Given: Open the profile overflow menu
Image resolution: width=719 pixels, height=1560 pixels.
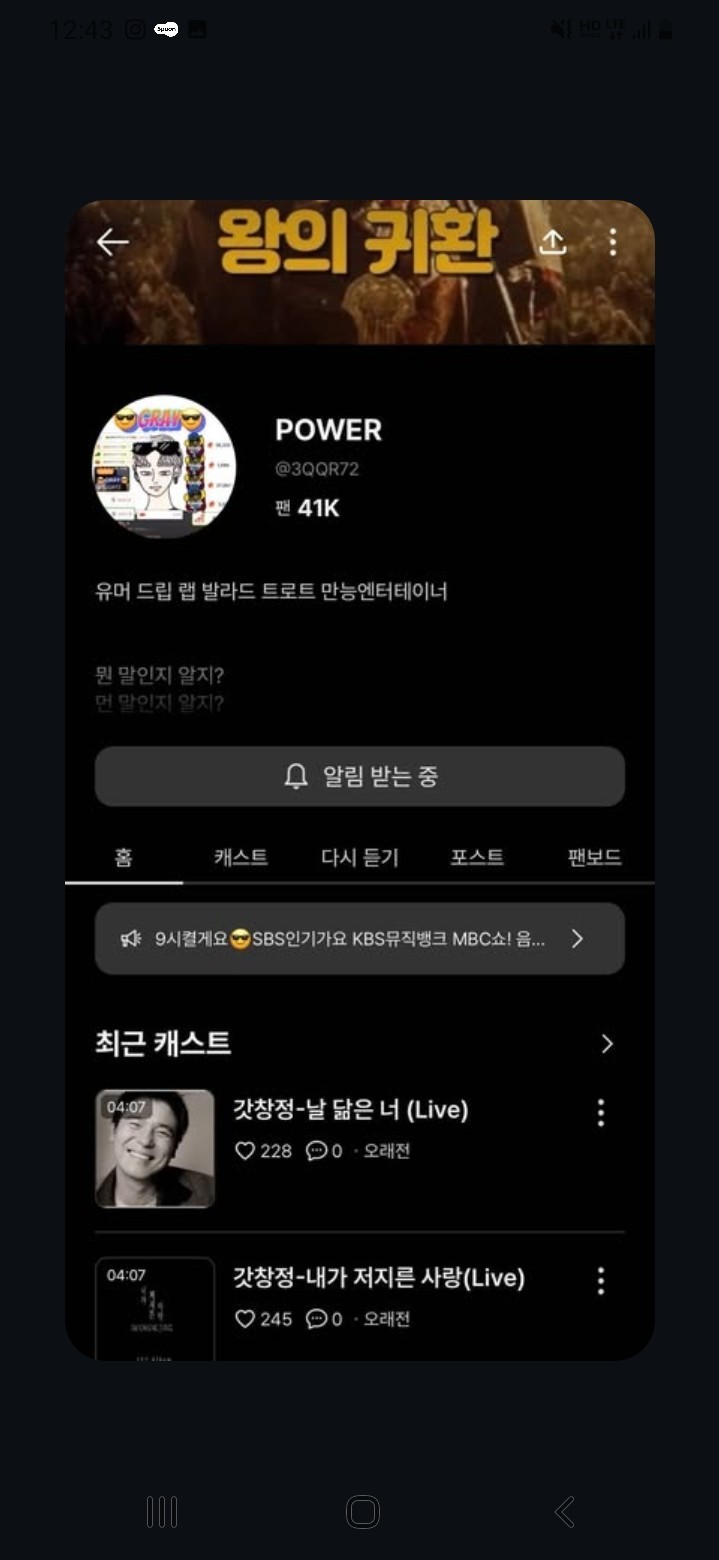Looking at the screenshot, I should tap(612, 242).
